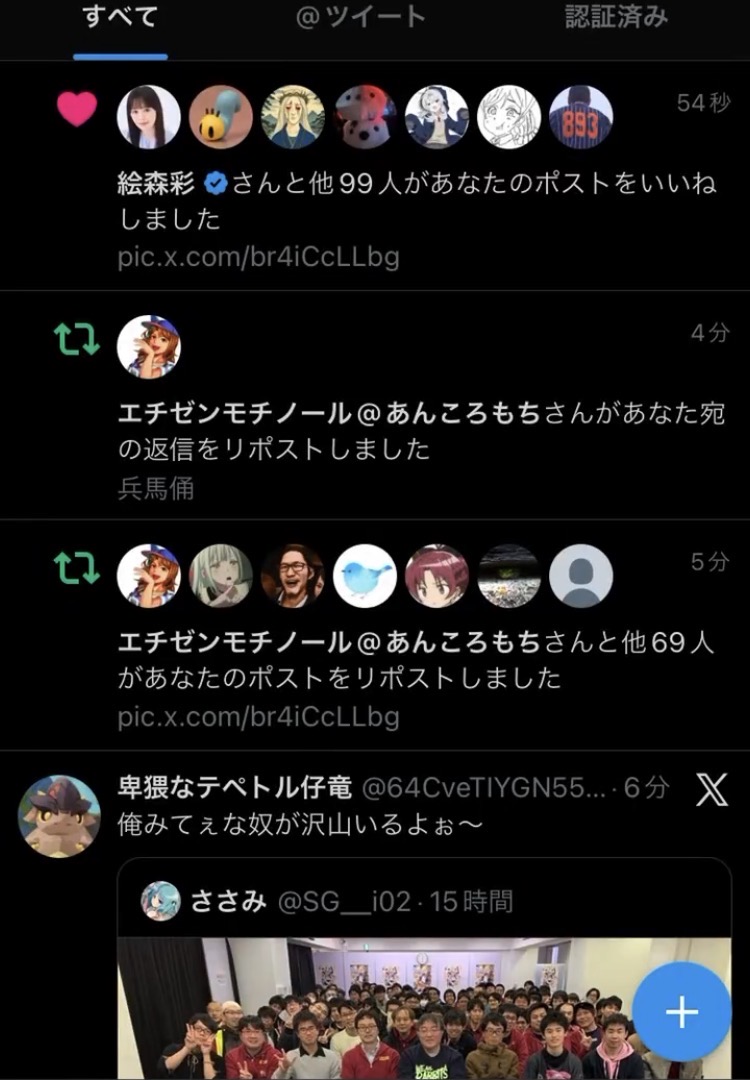
Task: Open the blue bird avatar profile
Action: 365,576
